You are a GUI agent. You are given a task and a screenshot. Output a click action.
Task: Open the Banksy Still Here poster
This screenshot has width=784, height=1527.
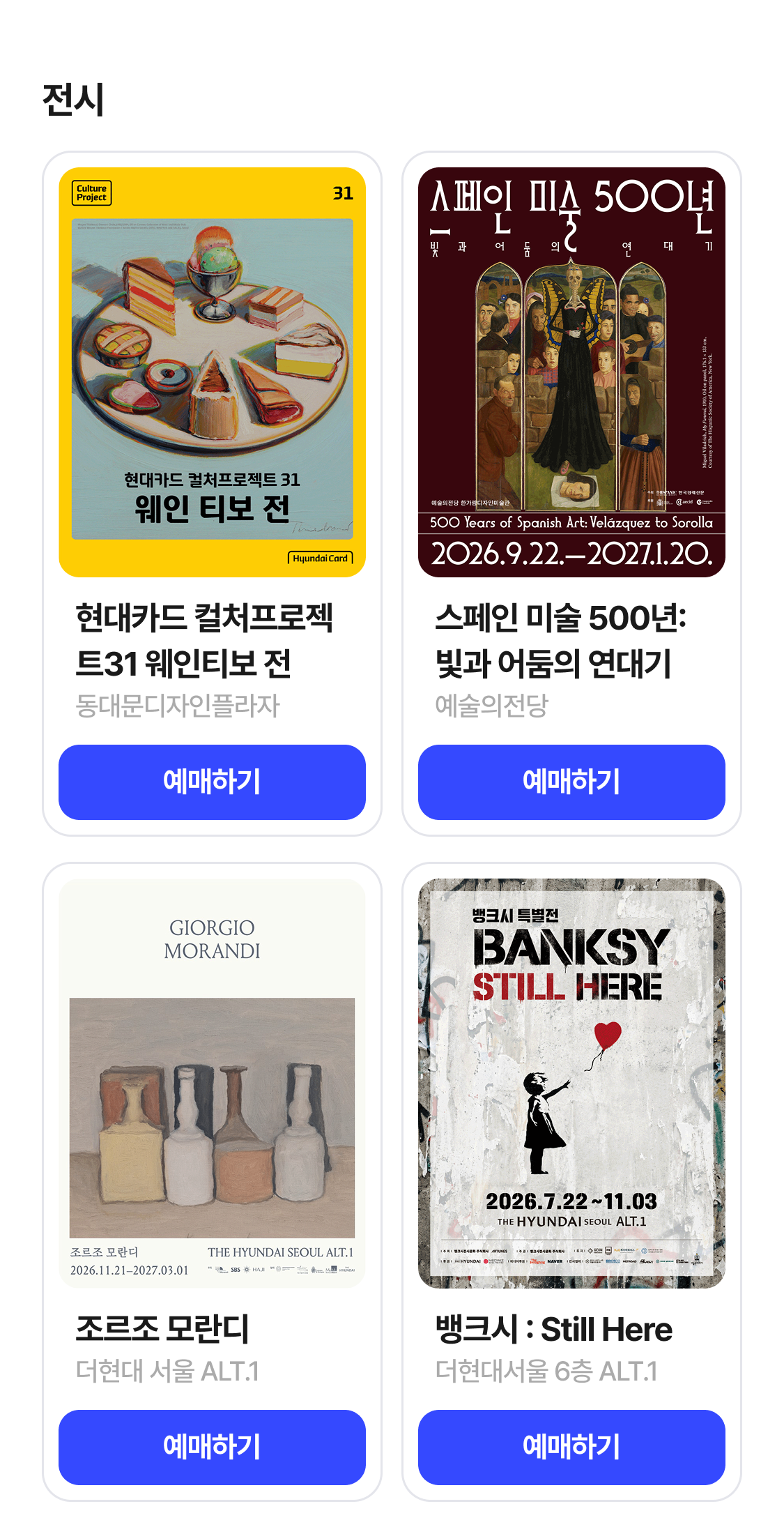click(571, 1084)
